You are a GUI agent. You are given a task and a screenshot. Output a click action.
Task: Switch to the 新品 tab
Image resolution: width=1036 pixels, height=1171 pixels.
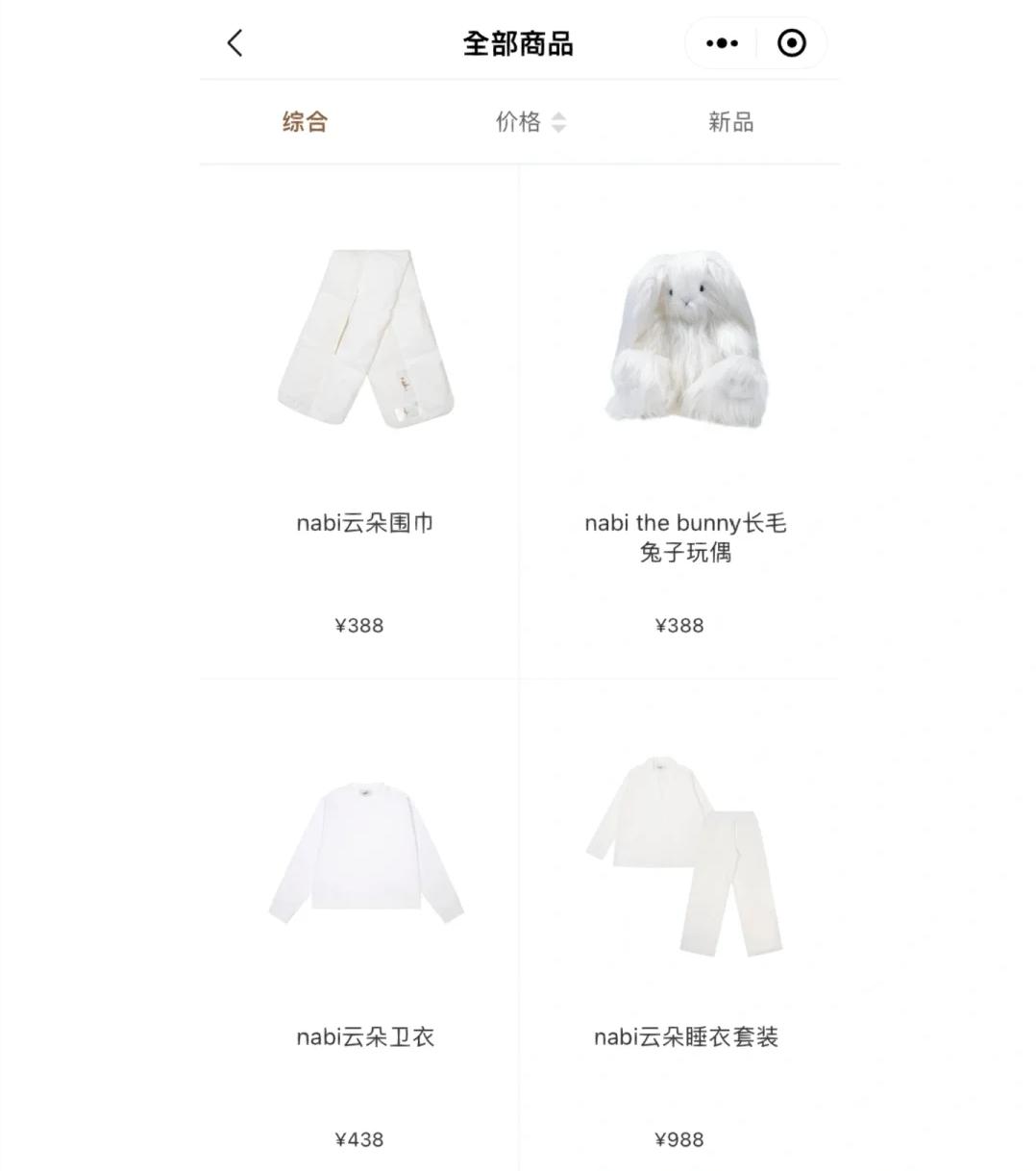point(730,122)
